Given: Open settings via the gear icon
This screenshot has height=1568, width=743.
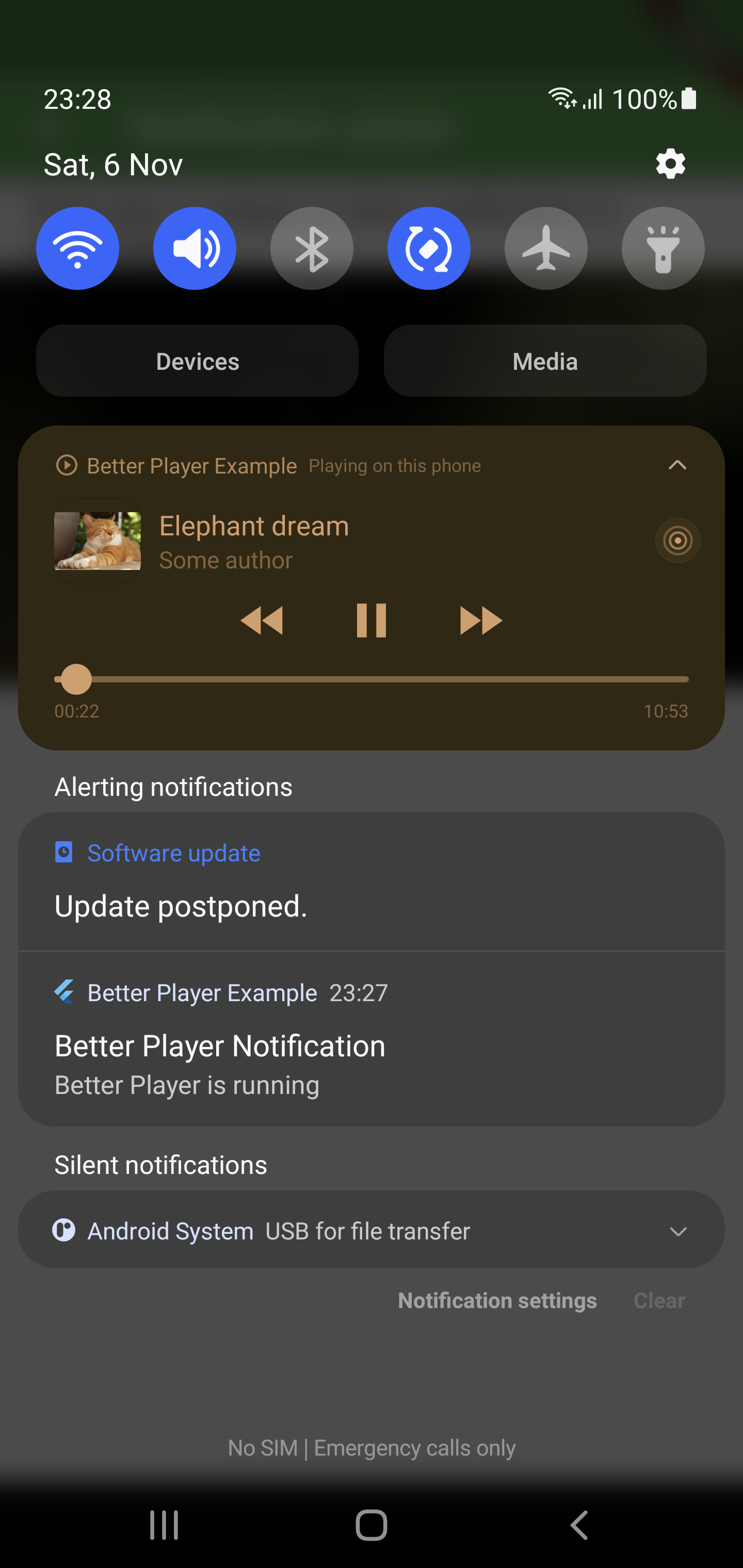Looking at the screenshot, I should tap(671, 164).
